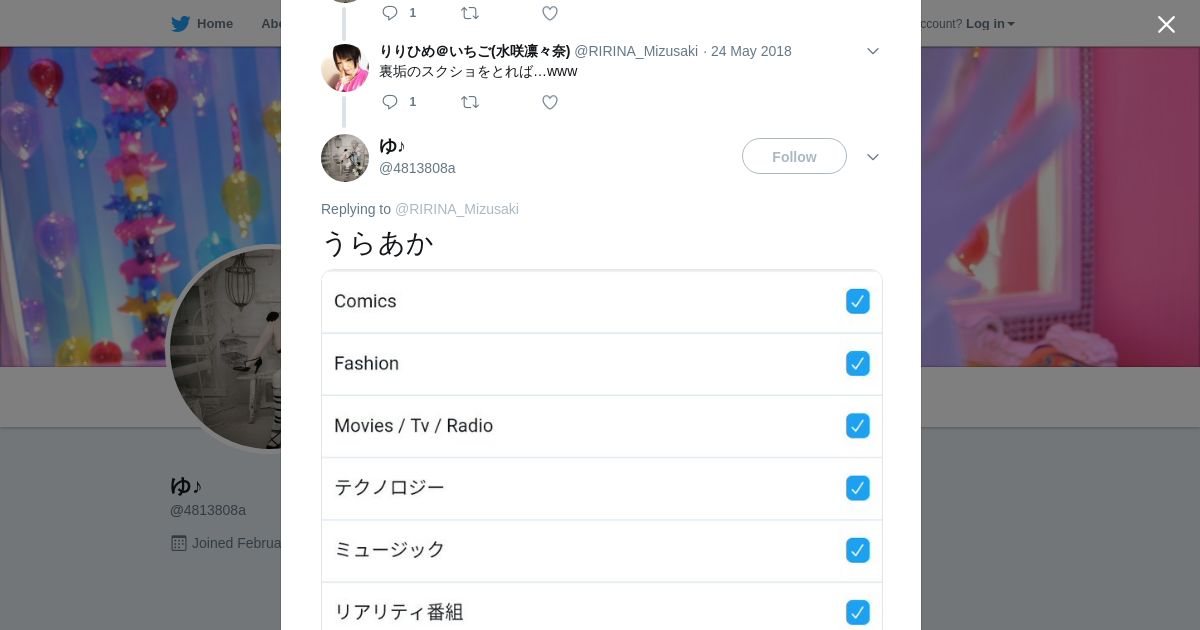Visit the @4813808a handle in the tweet header
This screenshot has height=630, width=1200.
(417, 168)
